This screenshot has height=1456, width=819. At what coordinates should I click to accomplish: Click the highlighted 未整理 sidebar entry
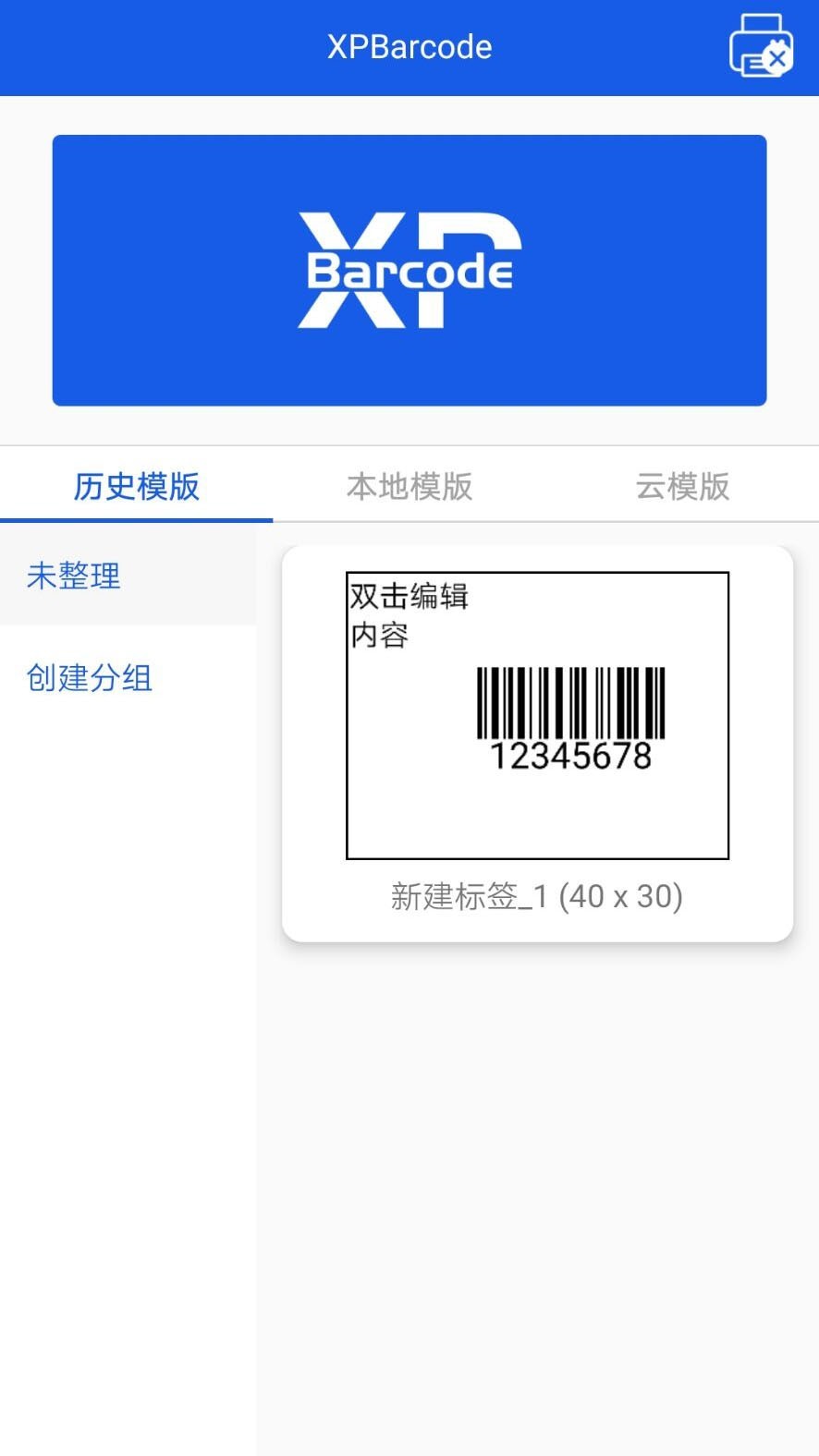pos(72,576)
